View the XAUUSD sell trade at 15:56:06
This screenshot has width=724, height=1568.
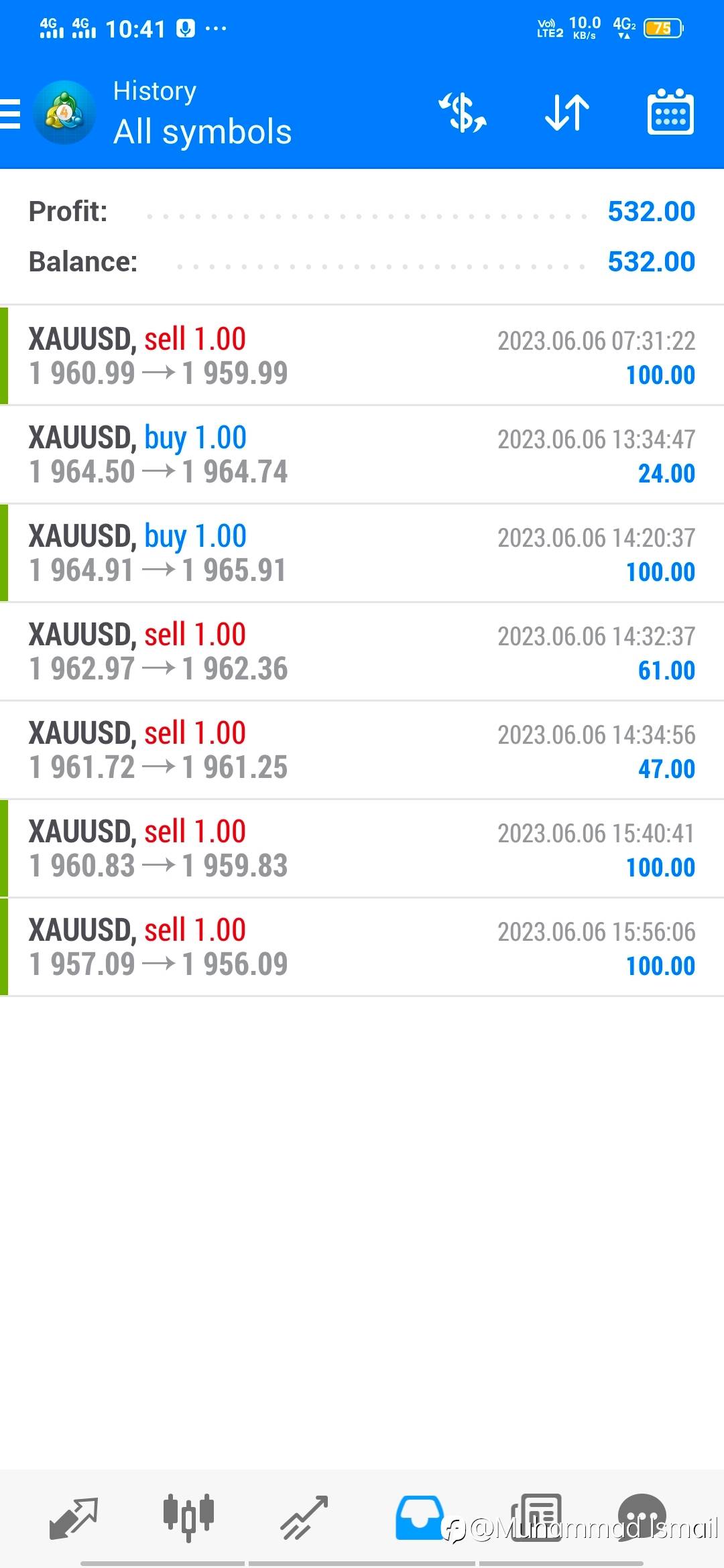coord(362,947)
